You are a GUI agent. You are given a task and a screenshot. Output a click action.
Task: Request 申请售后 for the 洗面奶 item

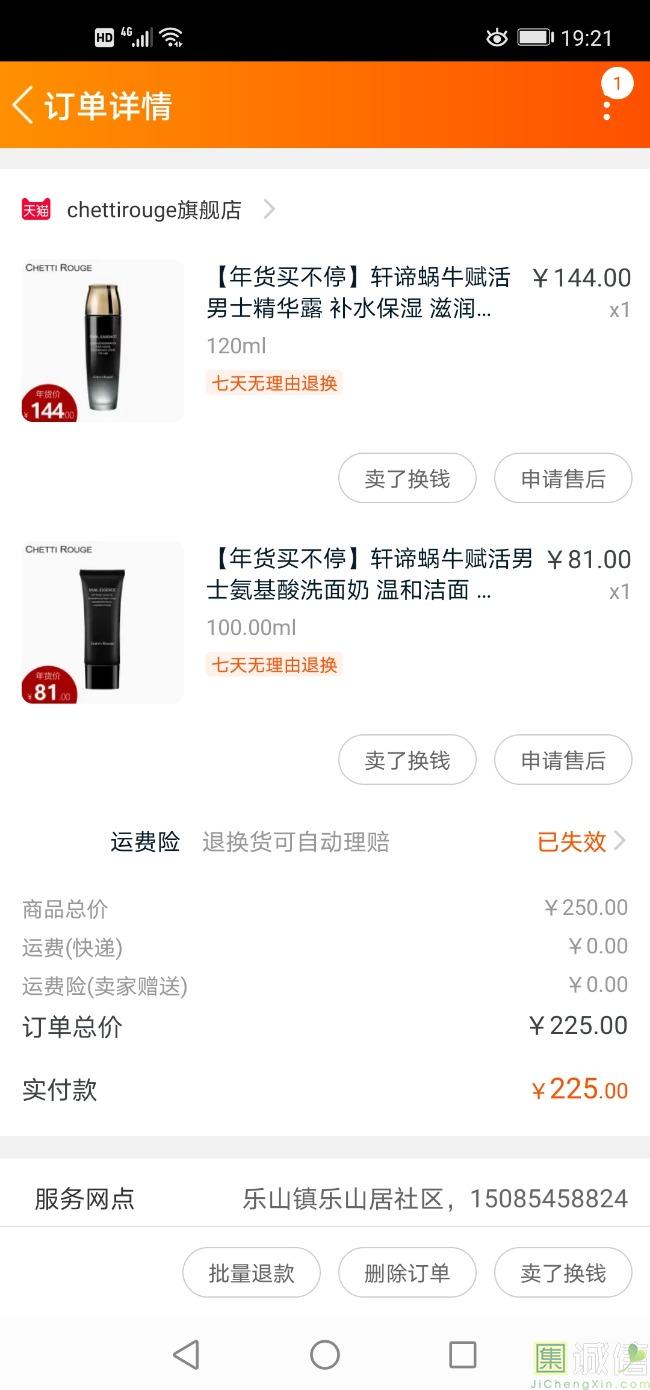(563, 761)
